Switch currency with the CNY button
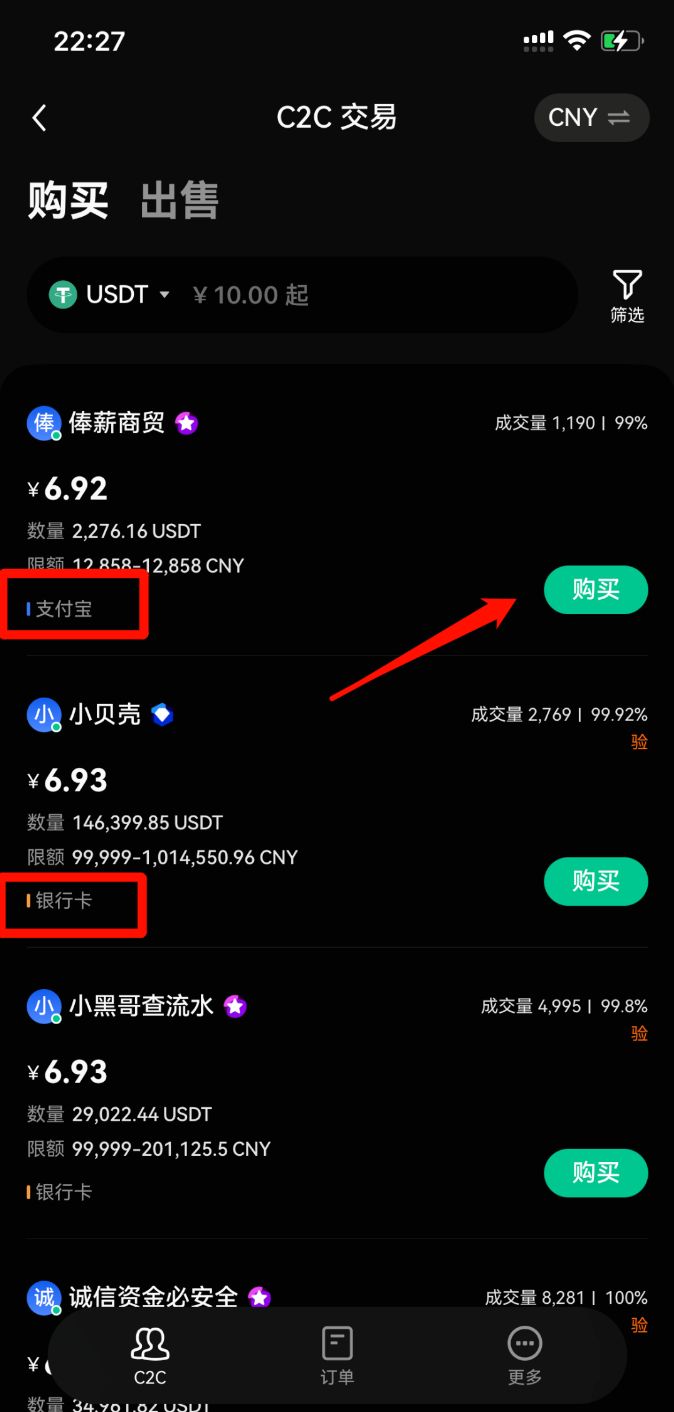The image size is (674, 1412). click(591, 118)
